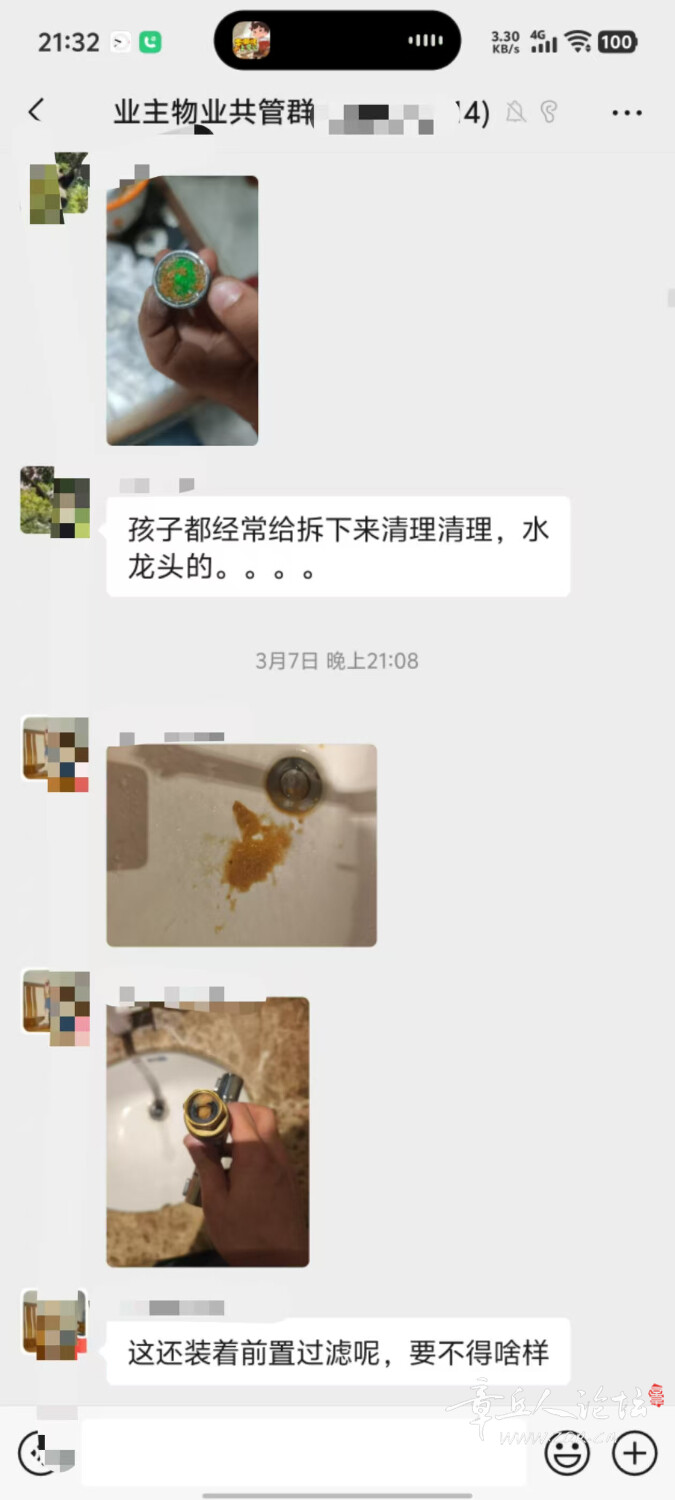
Task: Open the brass hose fitting photo
Action: point(207,1131)
